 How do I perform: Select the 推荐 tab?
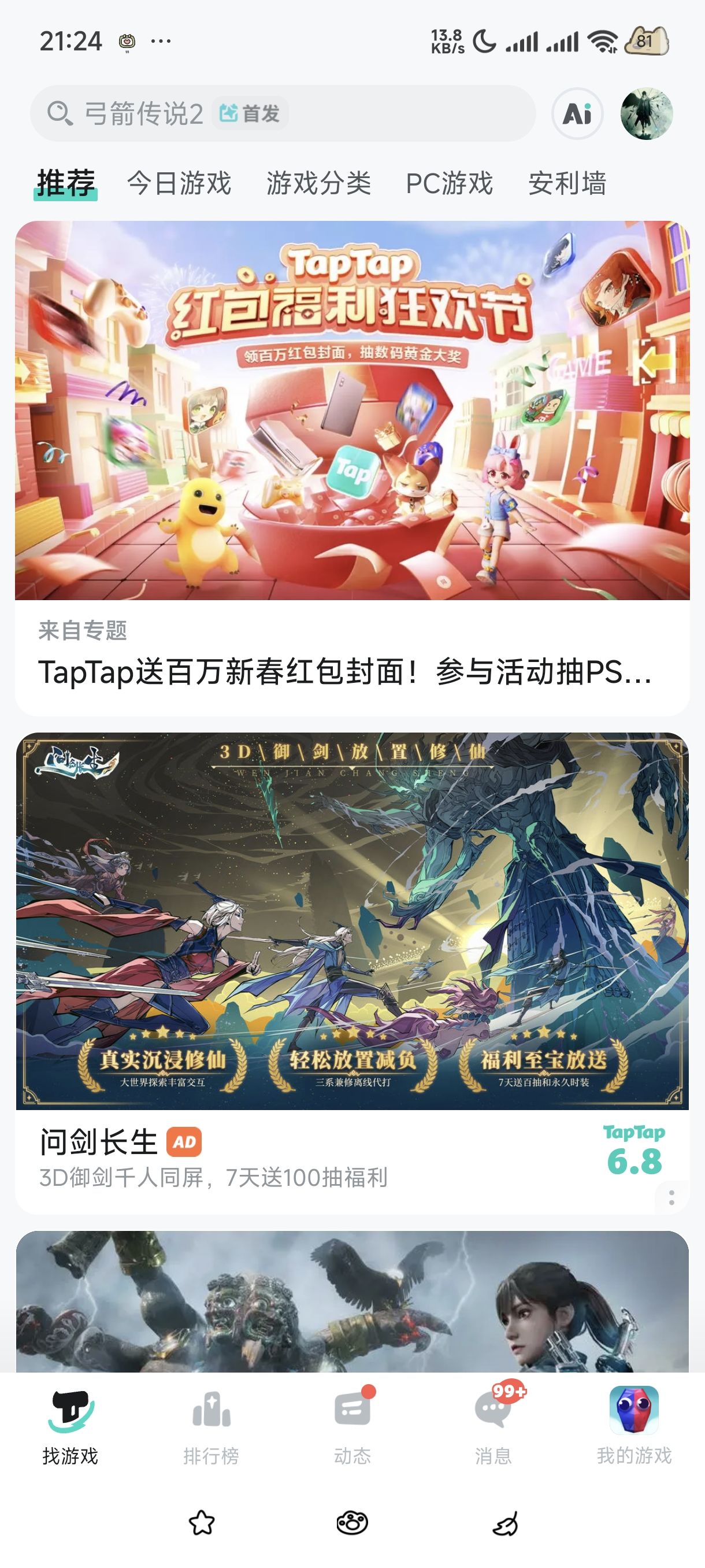pos(66,183)
